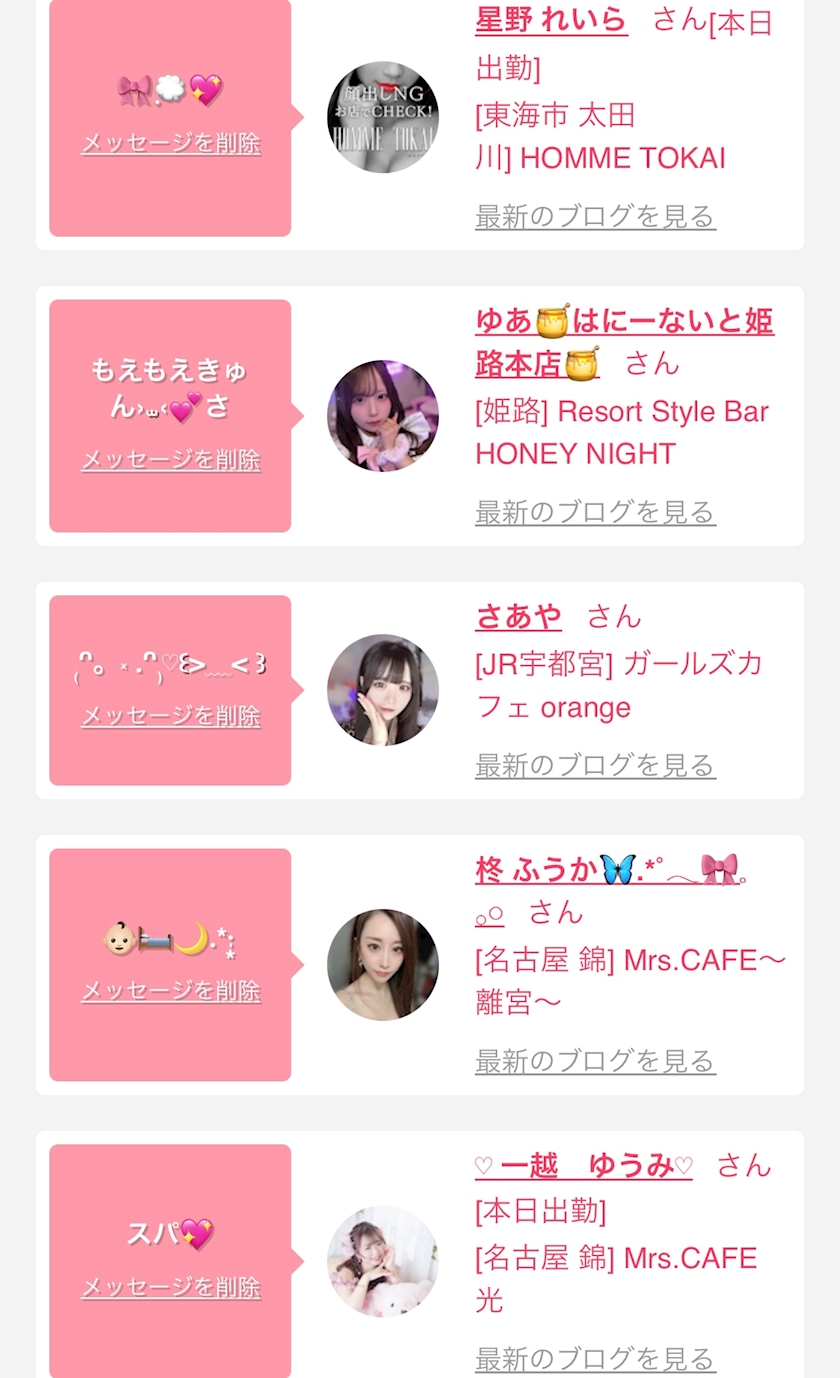Screen dimensions: 840x1378
Task: View latest blog of 一越 ゆうみ
Action: [595, 1359]
